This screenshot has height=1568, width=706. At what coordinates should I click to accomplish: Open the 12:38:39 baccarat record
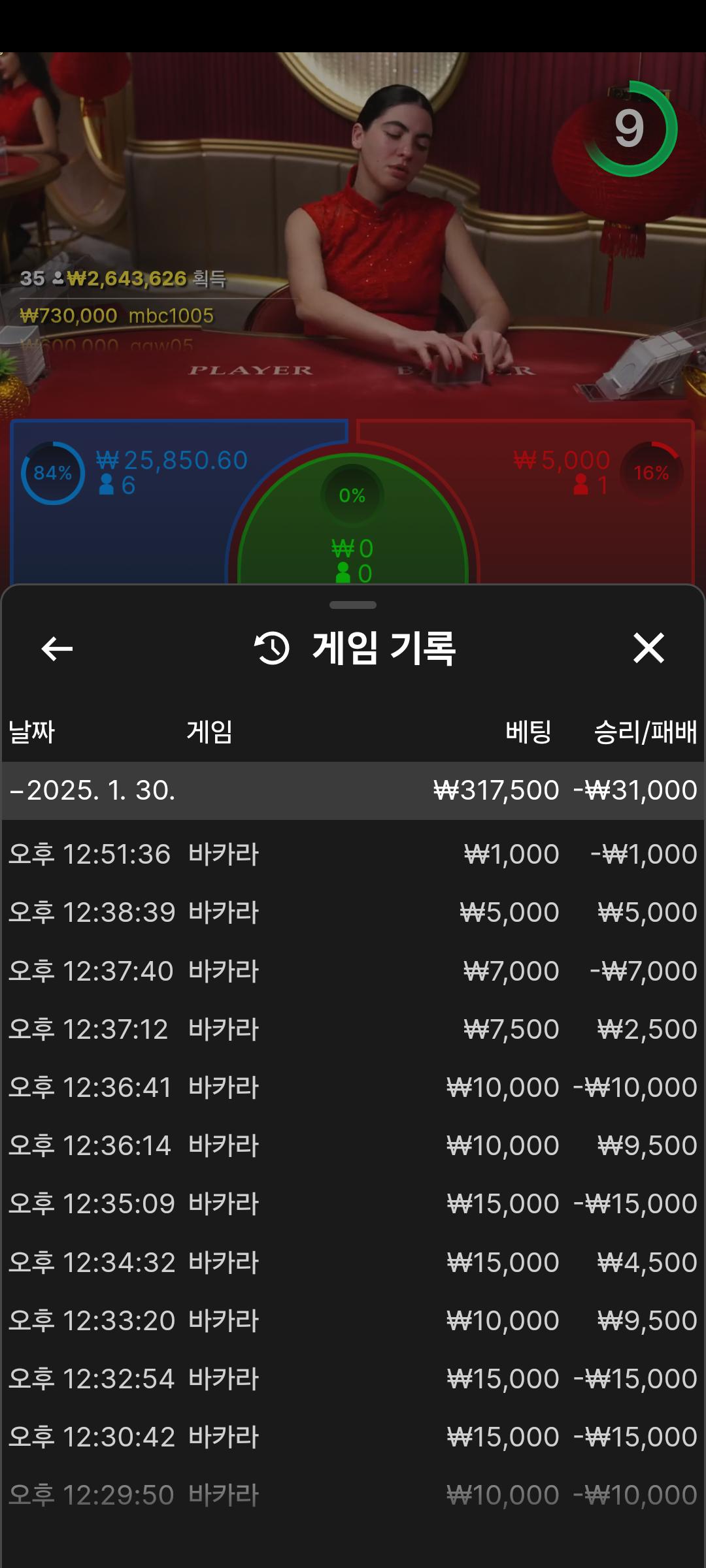(353, 913)
